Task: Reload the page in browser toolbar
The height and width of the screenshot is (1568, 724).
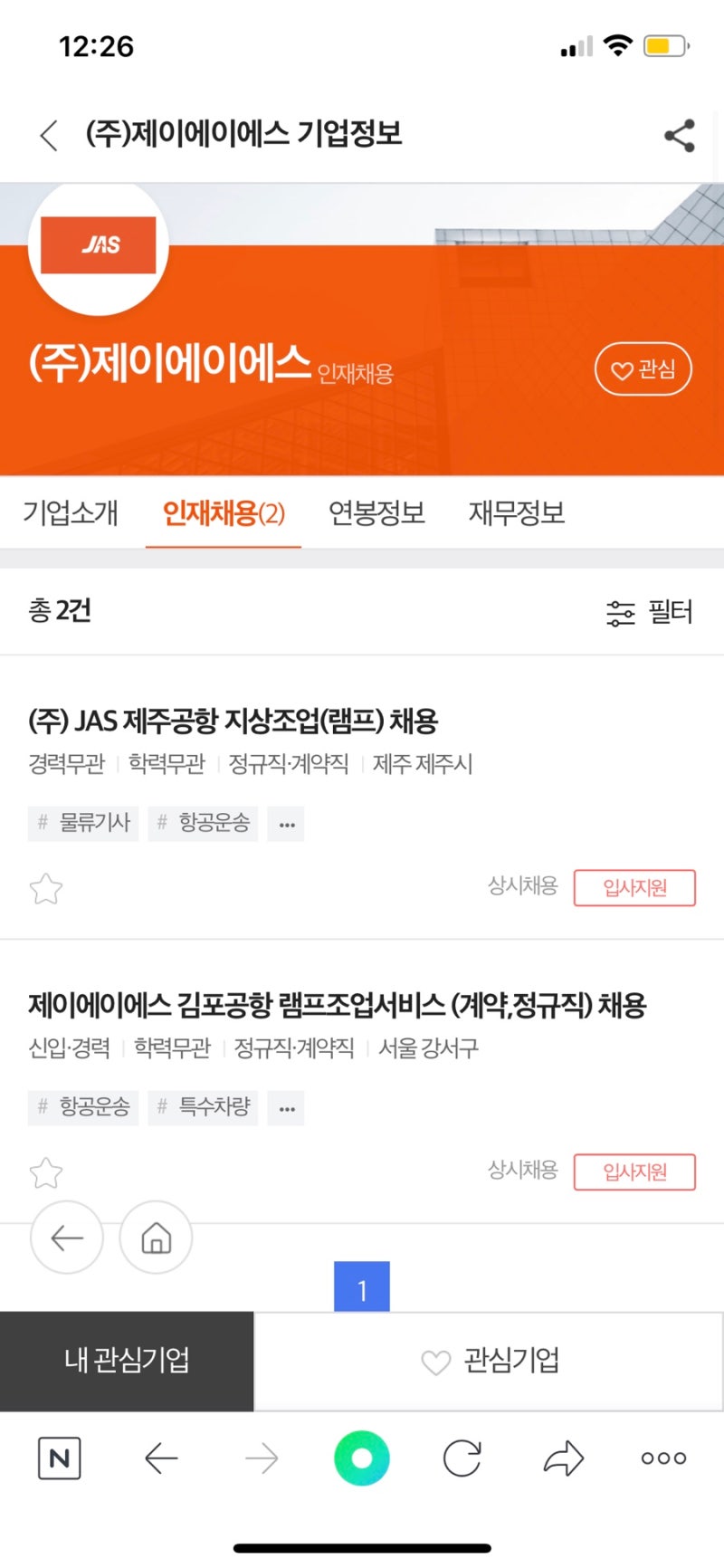Action: pos(462,1458)
